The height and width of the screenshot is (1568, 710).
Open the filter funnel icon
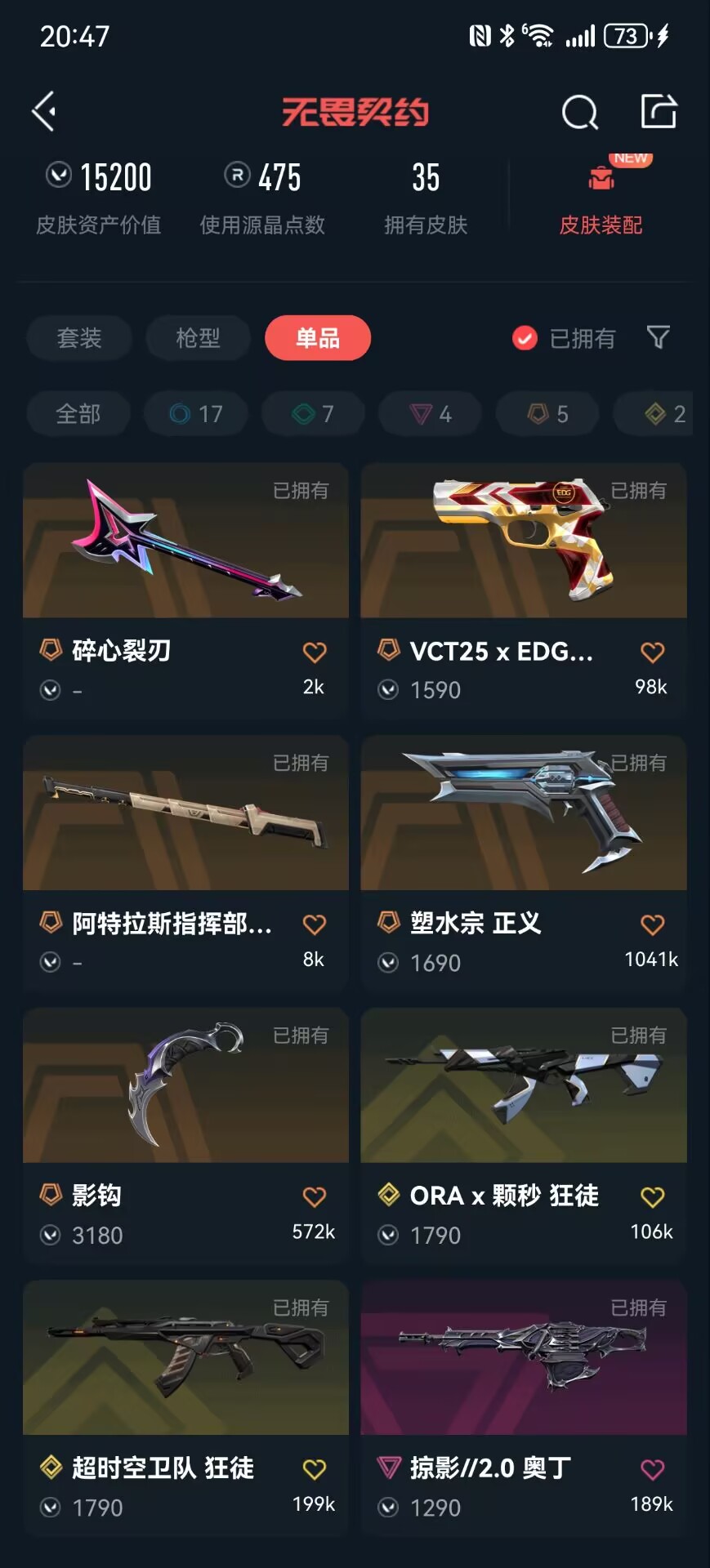(659, 336)
